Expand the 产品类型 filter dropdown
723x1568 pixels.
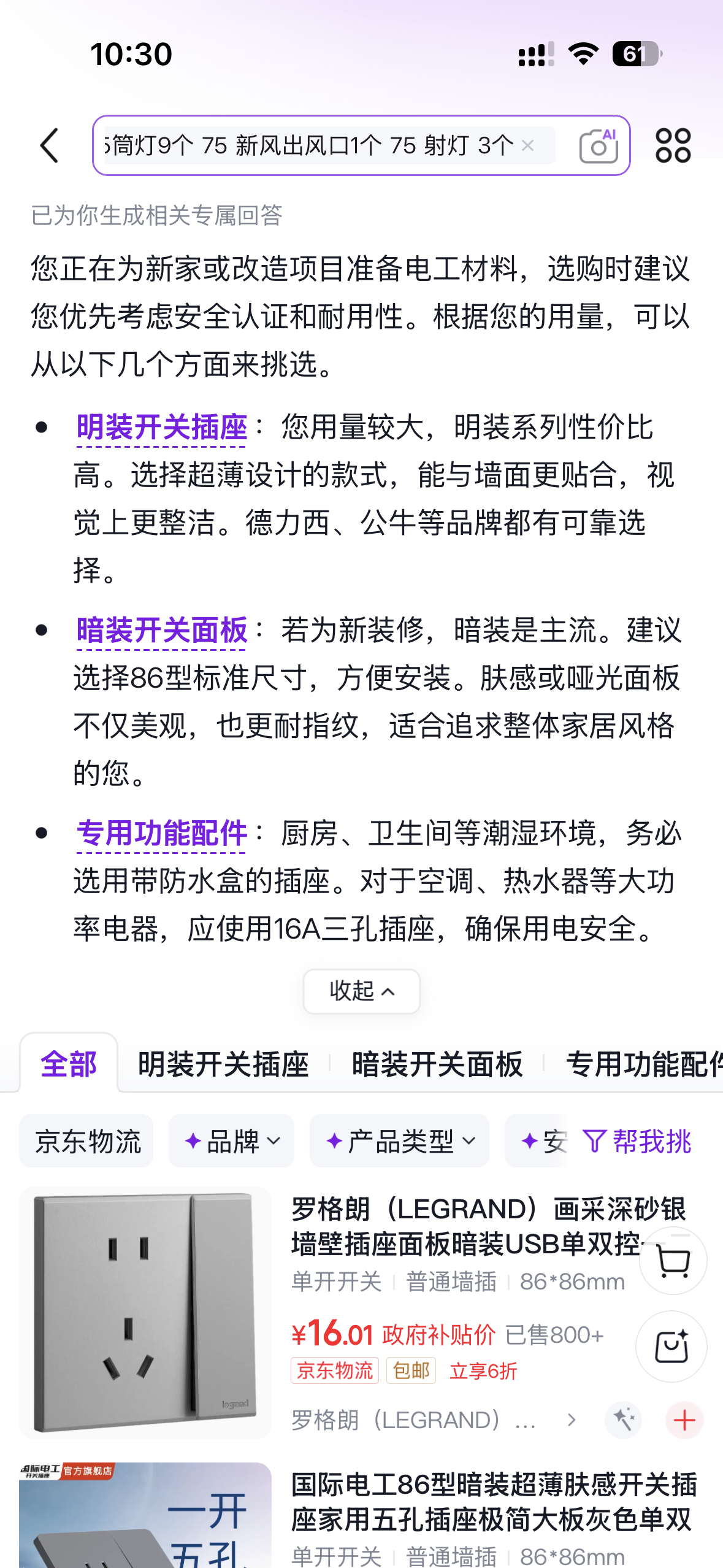399,1141
